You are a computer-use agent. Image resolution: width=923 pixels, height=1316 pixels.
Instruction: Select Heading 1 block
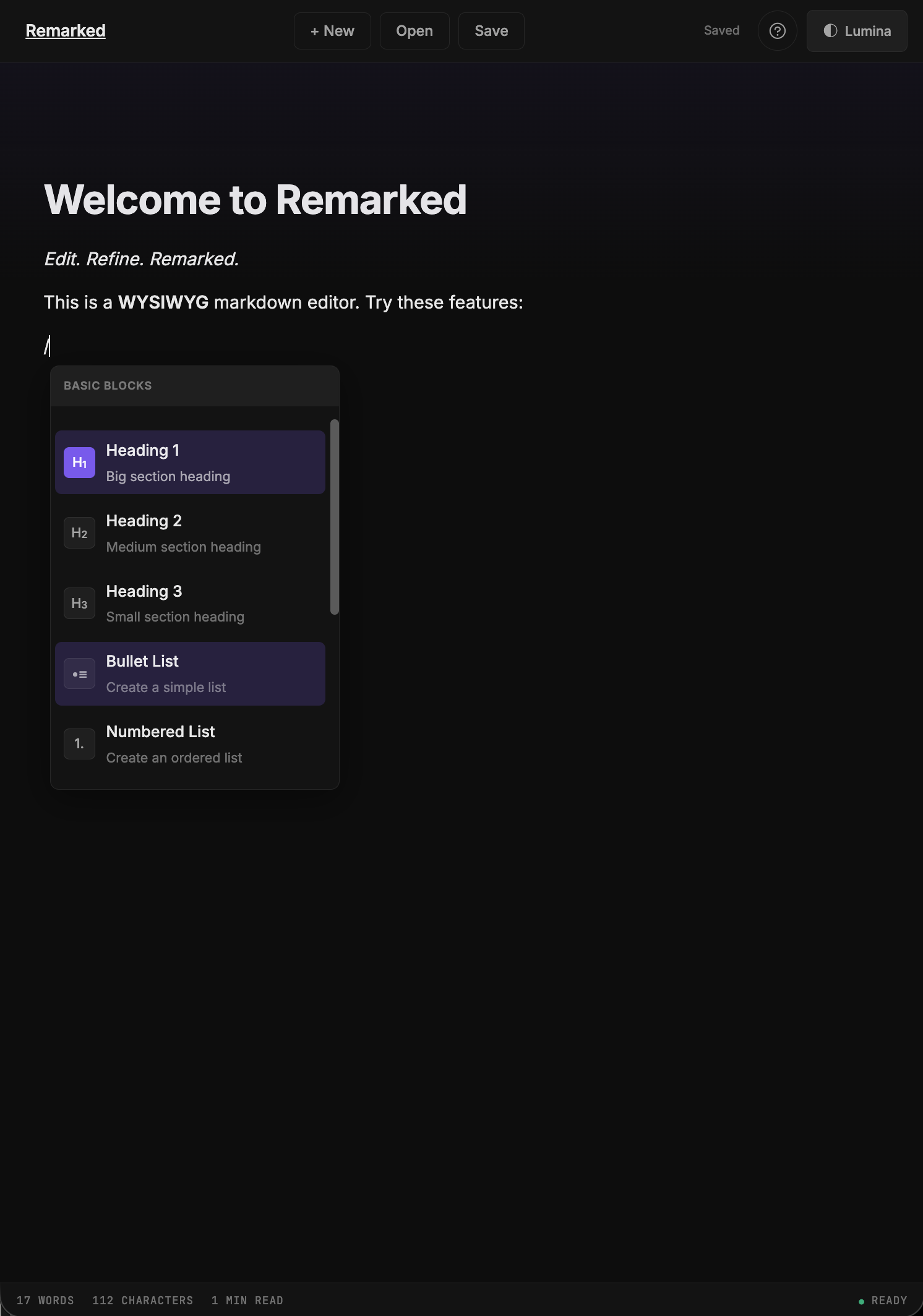click(190, 463)
